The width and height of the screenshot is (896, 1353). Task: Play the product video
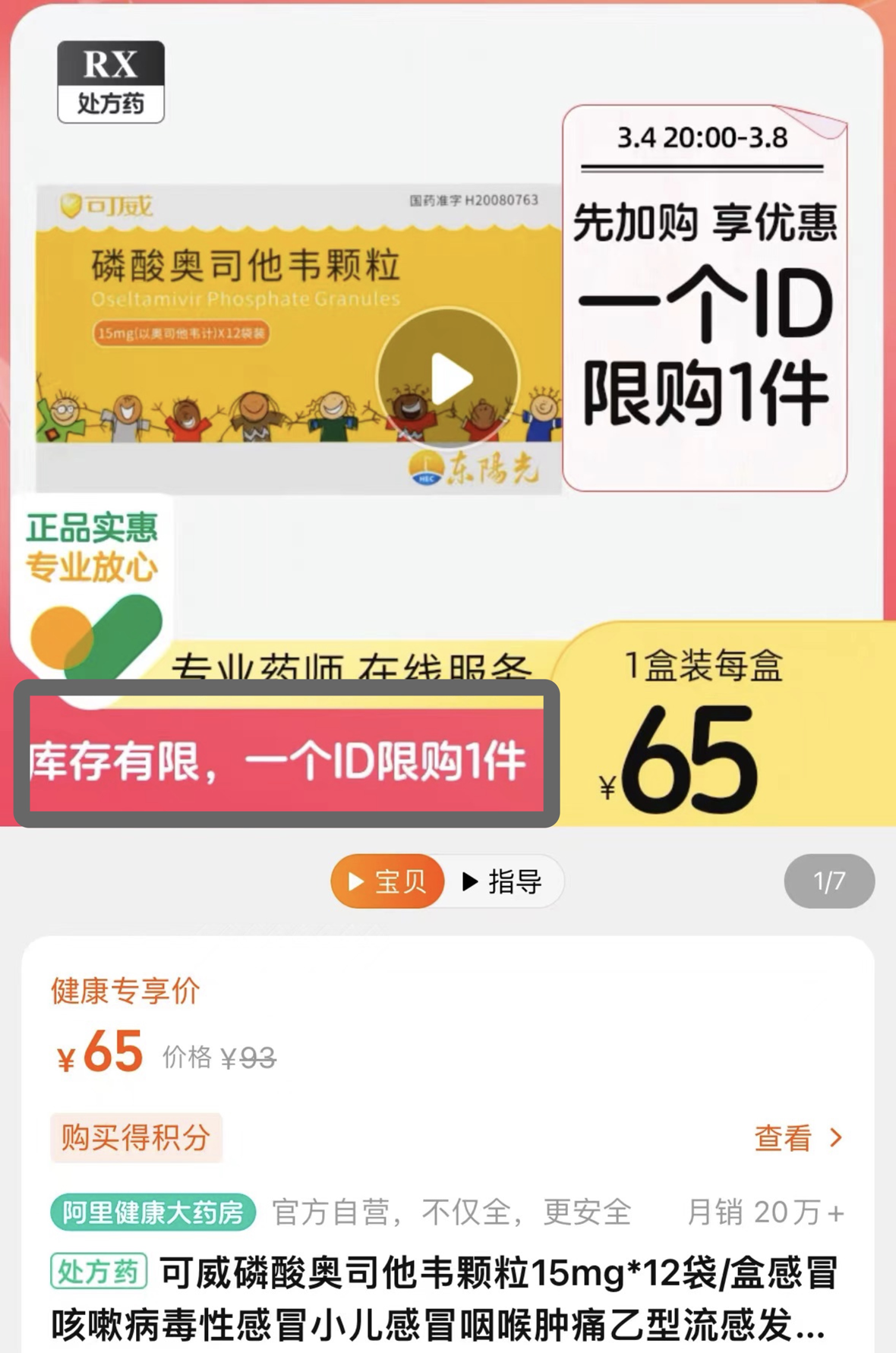[x=449, y=377]
